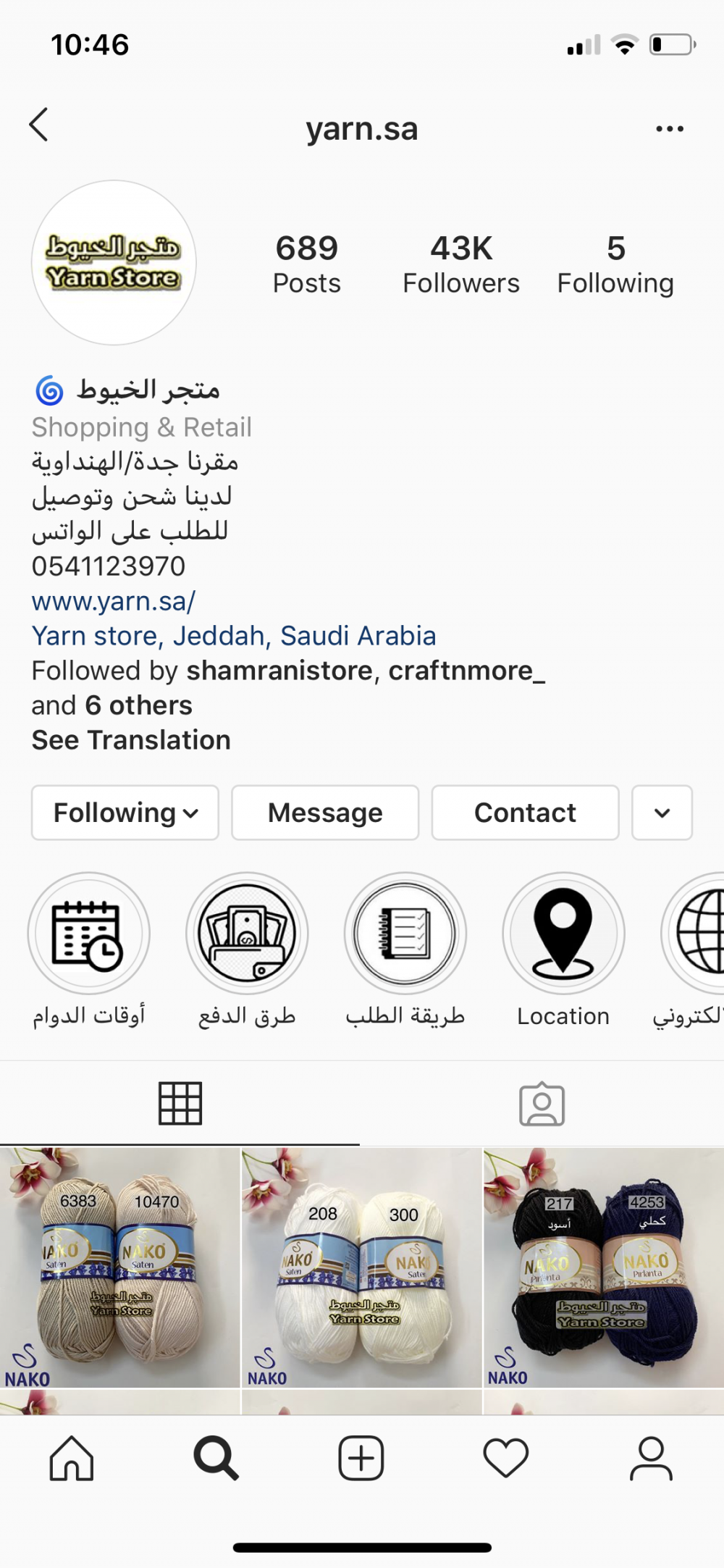Expand suggested accounts chevron button

pos(662,813)
